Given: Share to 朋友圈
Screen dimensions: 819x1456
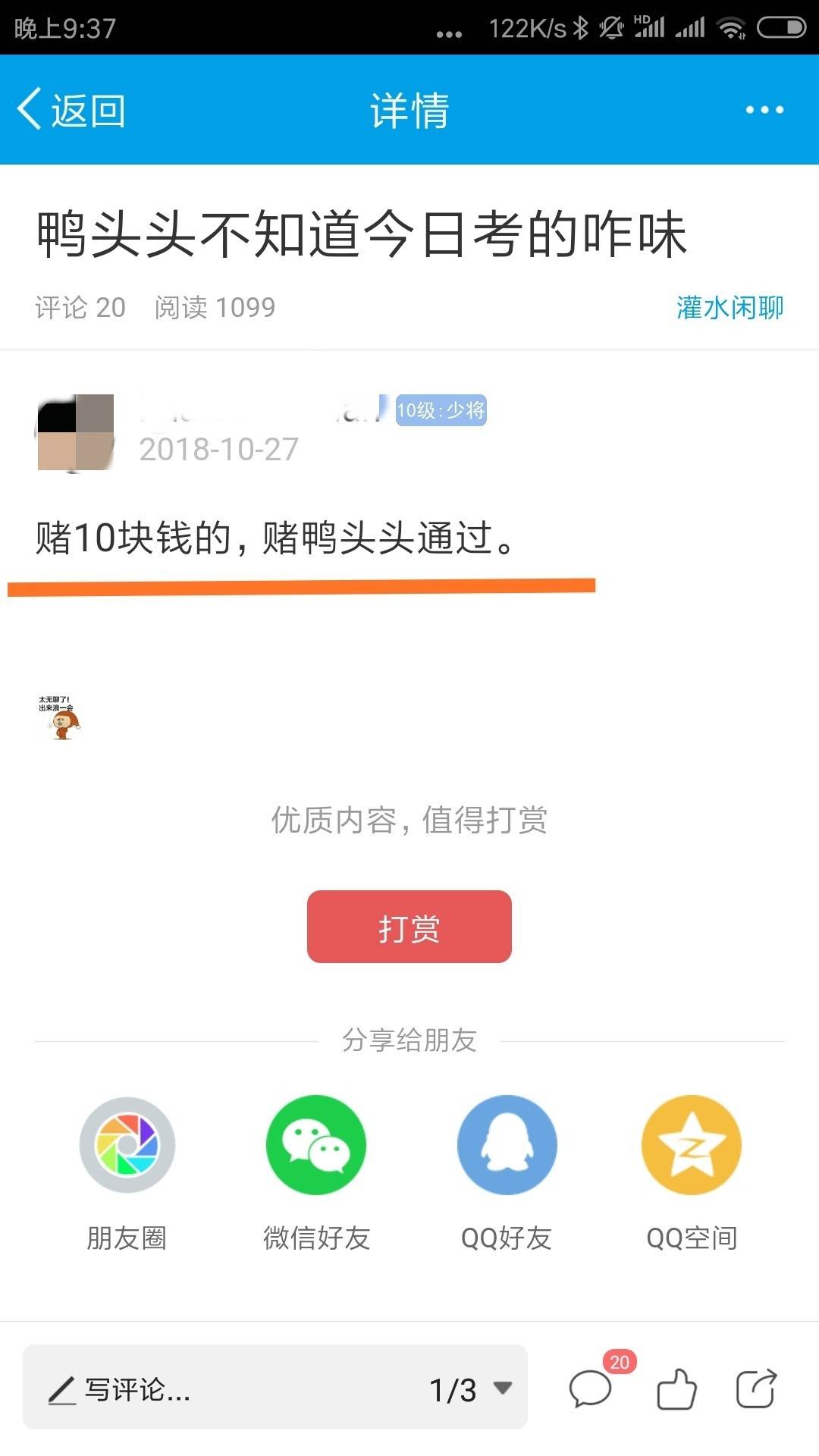Looking at the screenshot, I should [x=127, y=1145].
